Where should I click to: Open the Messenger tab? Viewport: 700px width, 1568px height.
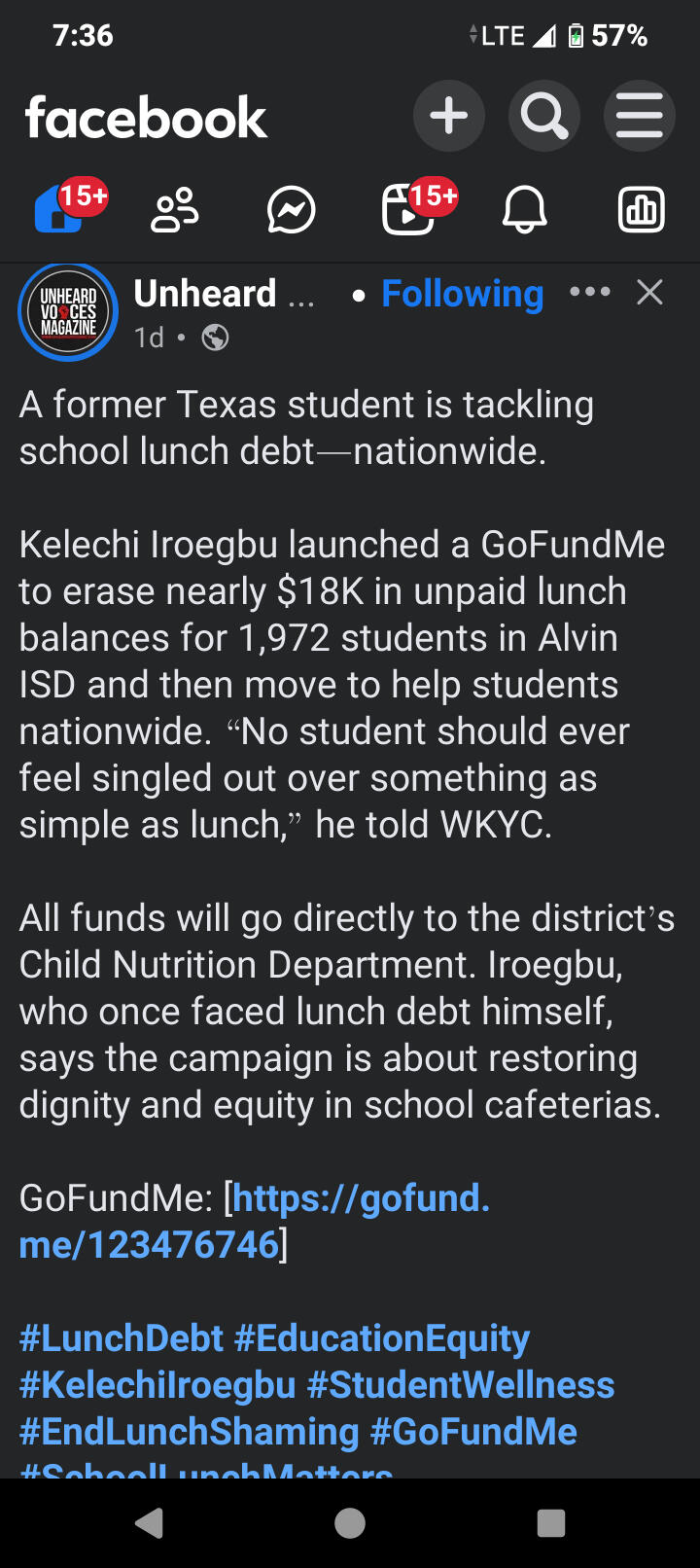pyautogui.click(x=292, y=209)
